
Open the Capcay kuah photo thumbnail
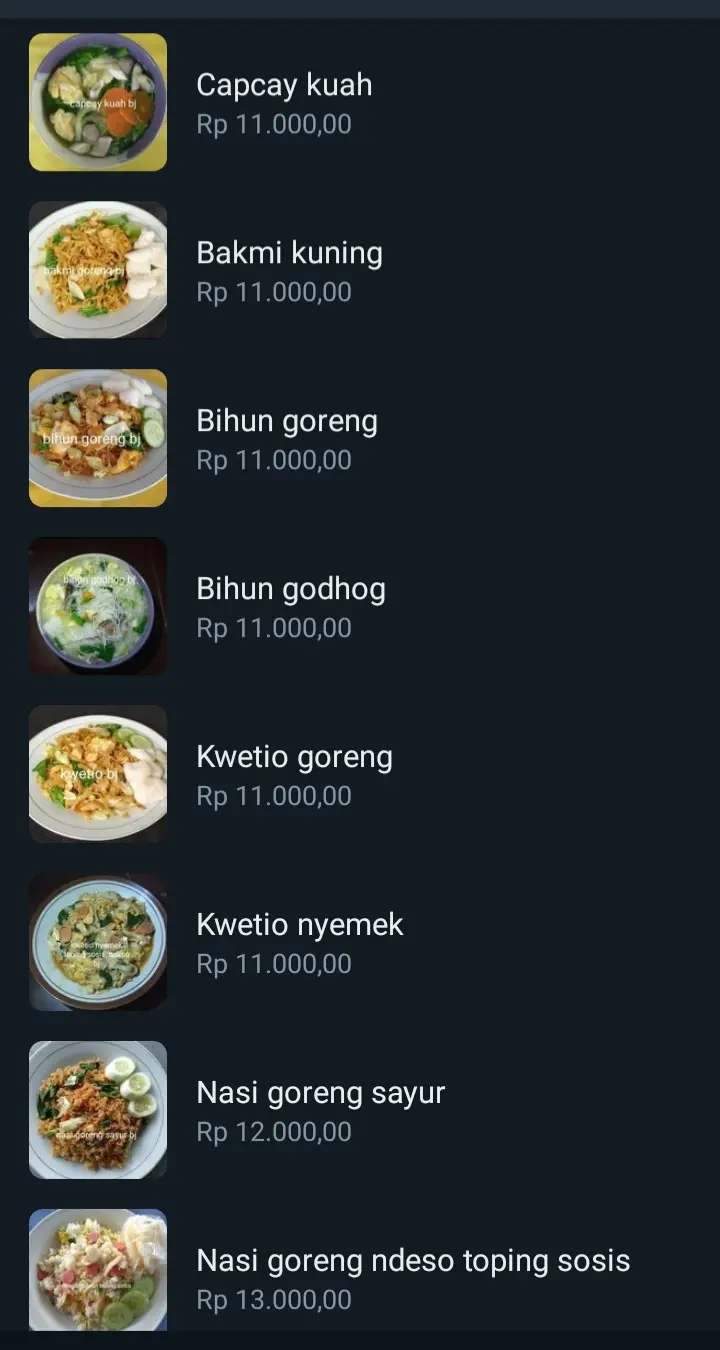pos(97,101)
